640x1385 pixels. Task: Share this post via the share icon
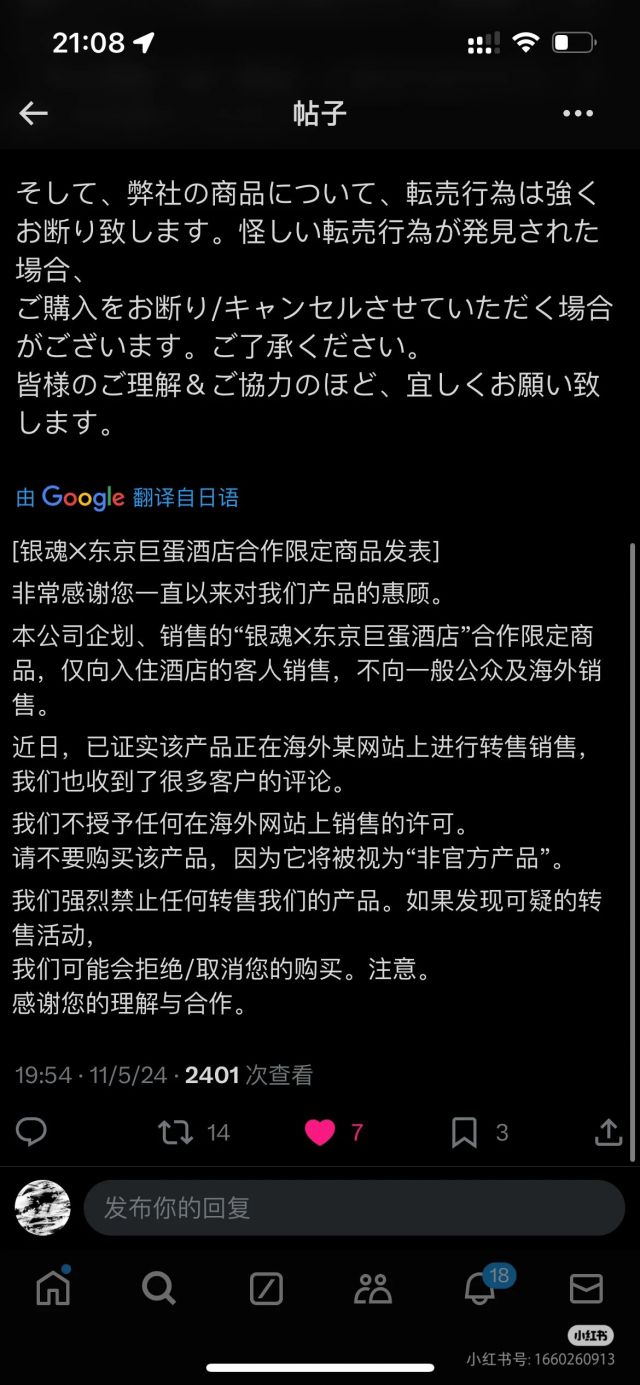608,1132
